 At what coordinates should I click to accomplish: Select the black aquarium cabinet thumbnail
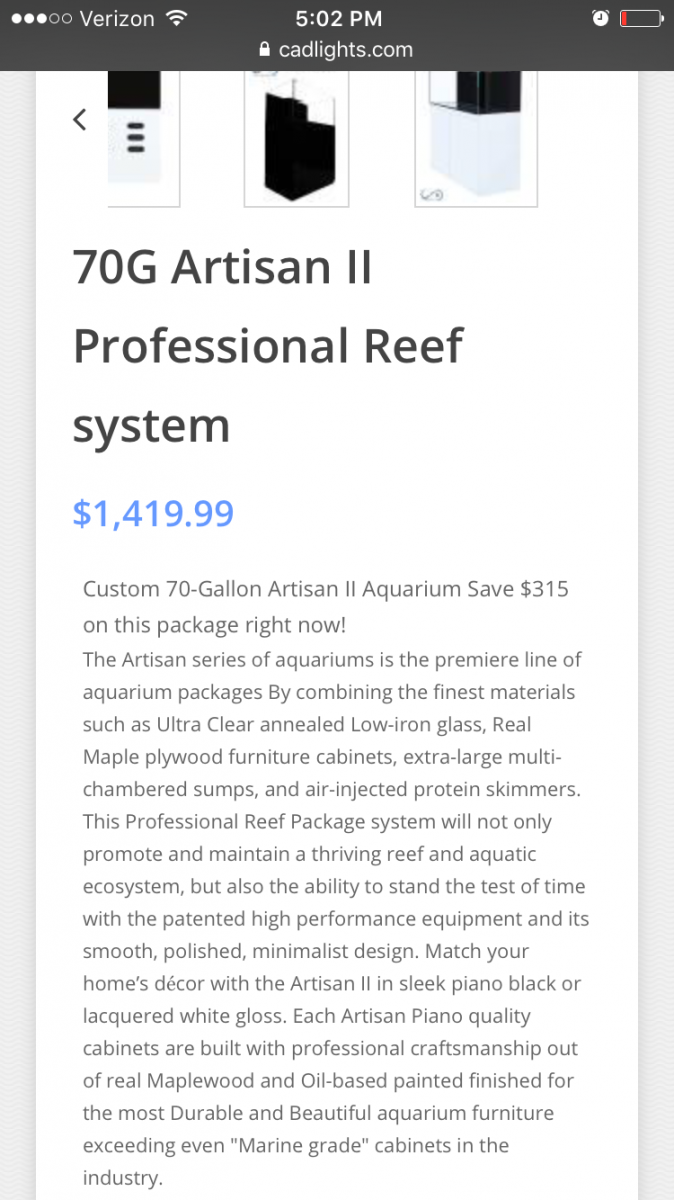pos(296,138)
